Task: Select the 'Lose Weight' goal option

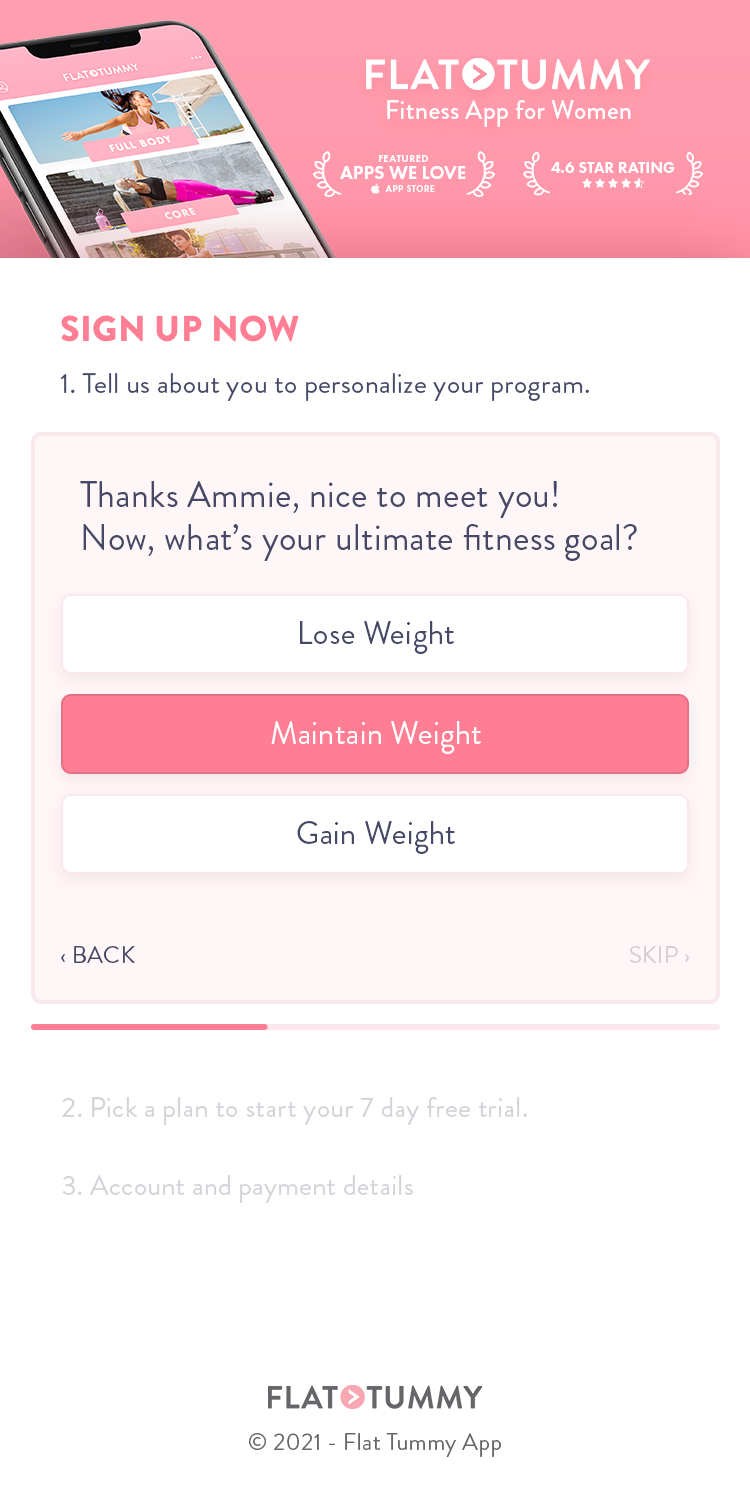Action: [375, 633]
